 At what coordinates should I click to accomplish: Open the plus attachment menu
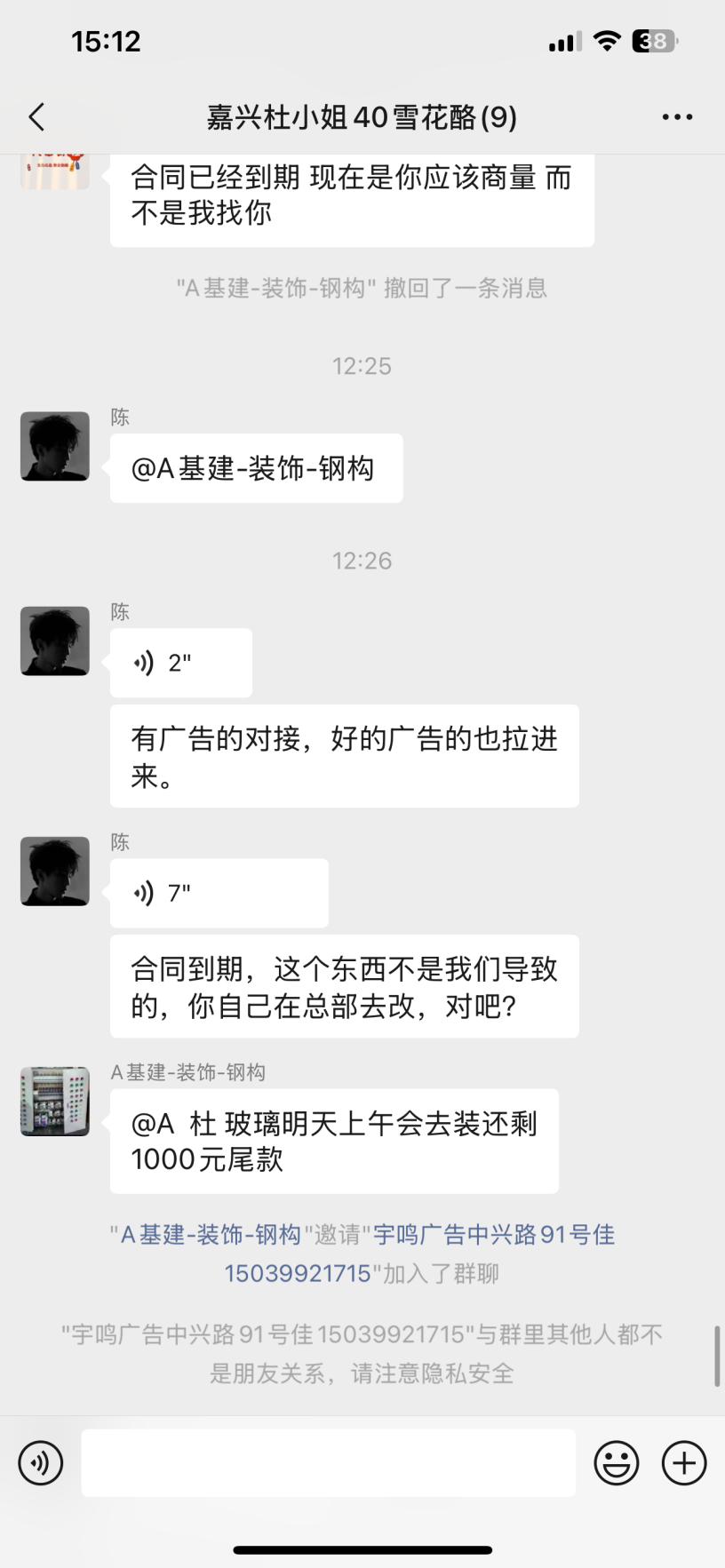click(684, 1463)
